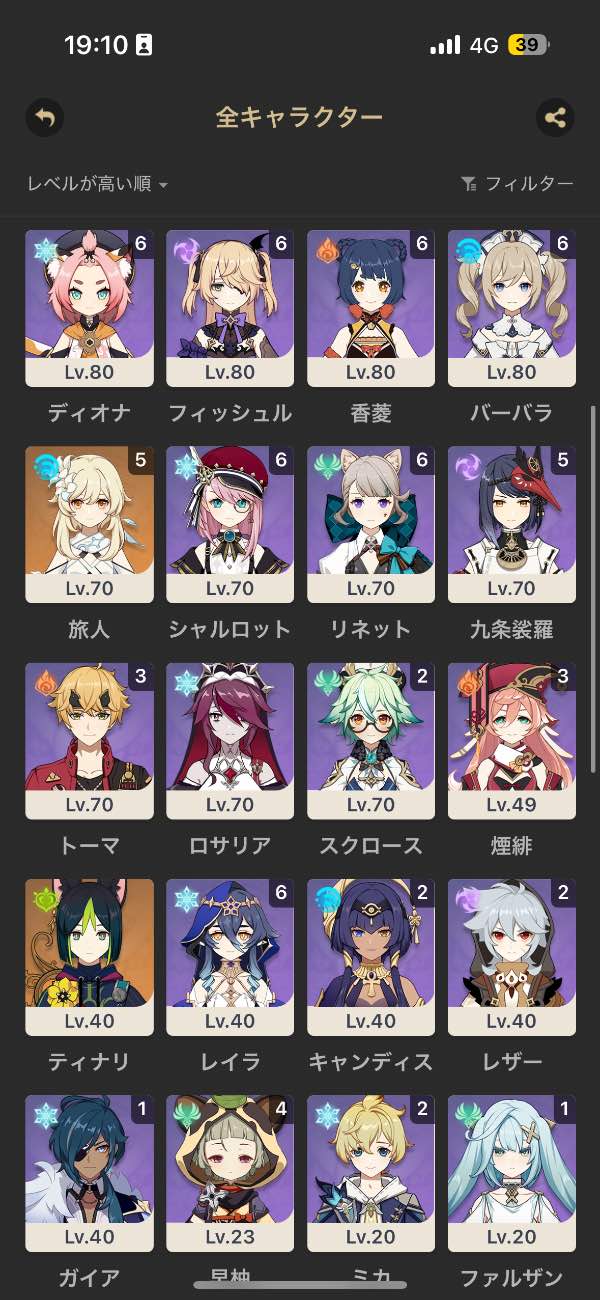Open バーバラ character card
The image size is (600, 1300).
[512, 308]
